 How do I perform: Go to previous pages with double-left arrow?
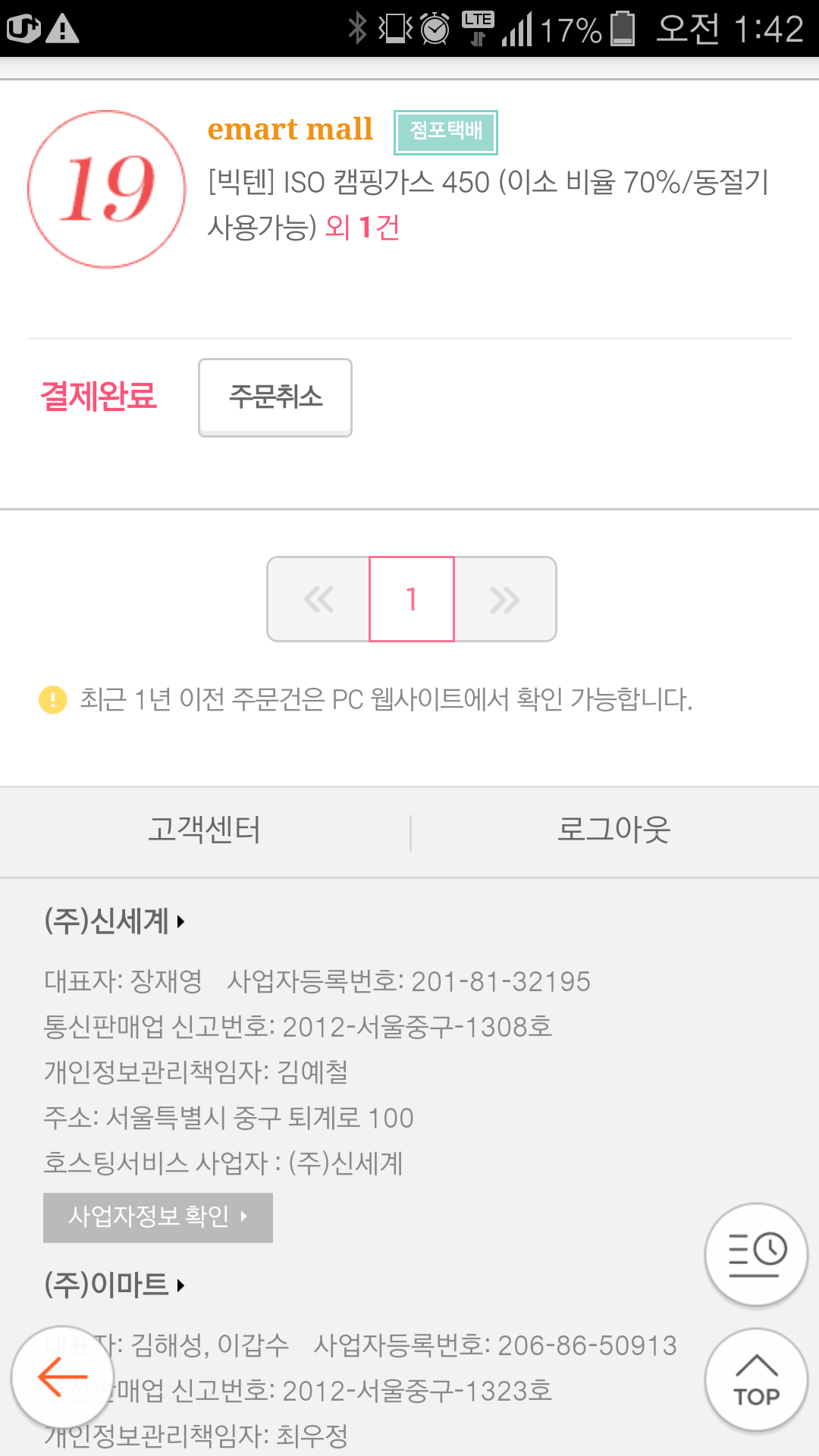pyautogui.click(x=318, y=599)
